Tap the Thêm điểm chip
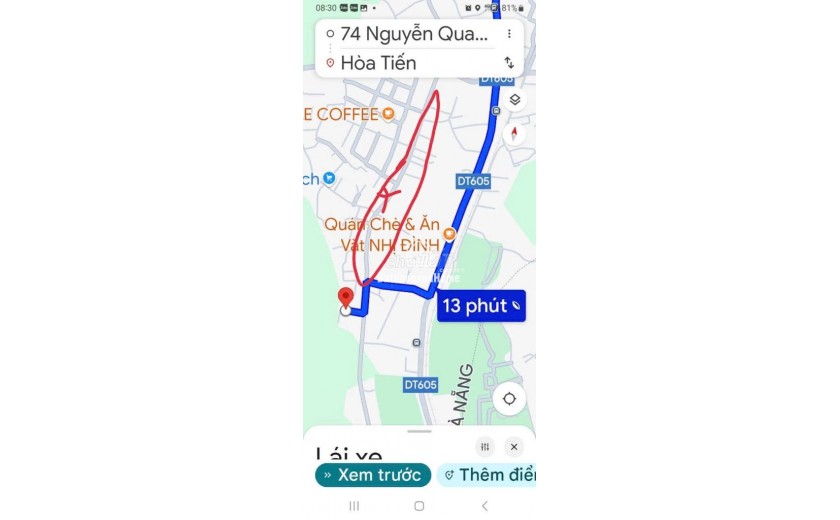Image resolution: width=840 pixels, height=520 pixels. click(488, 475)
